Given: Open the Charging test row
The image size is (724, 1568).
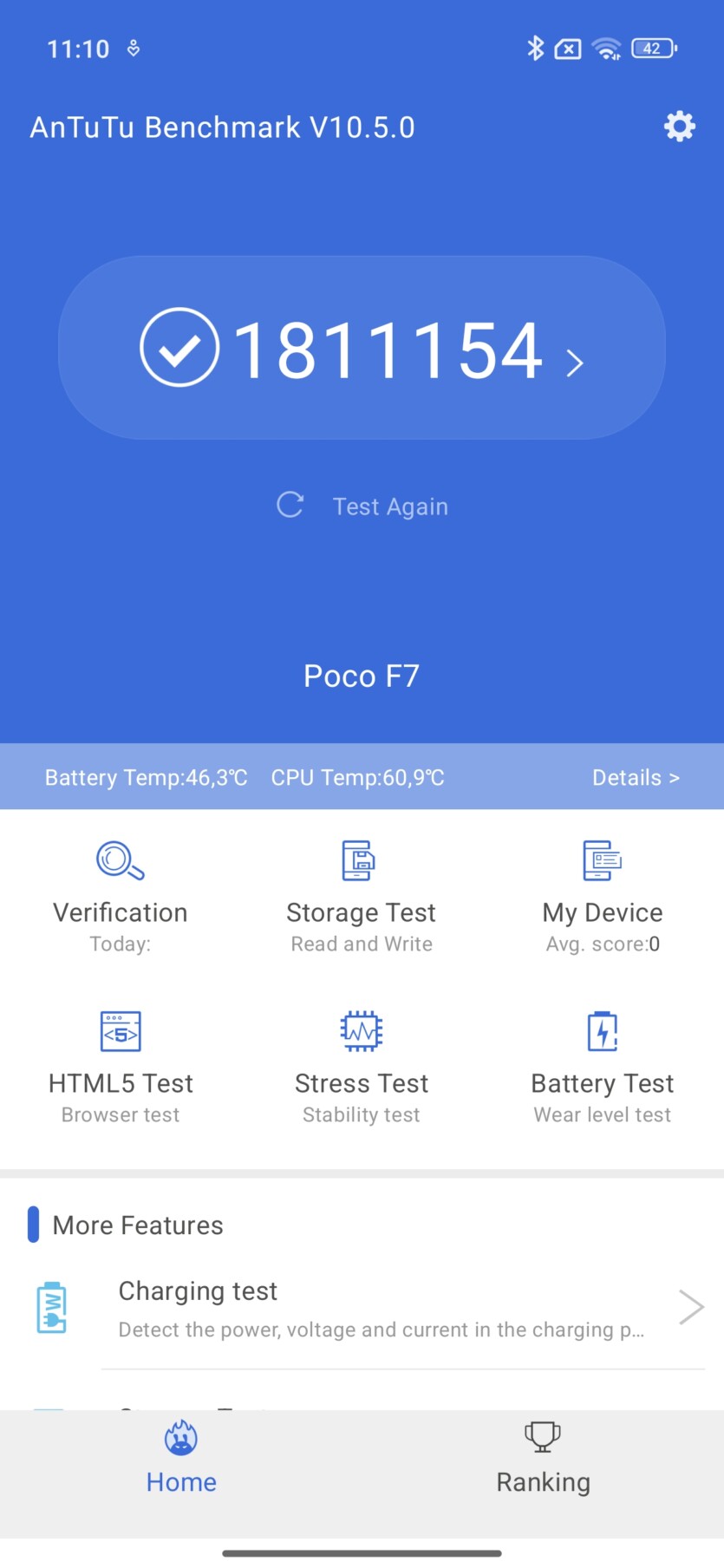Looking at the screenshot, I should click(x=362, y=1309).
